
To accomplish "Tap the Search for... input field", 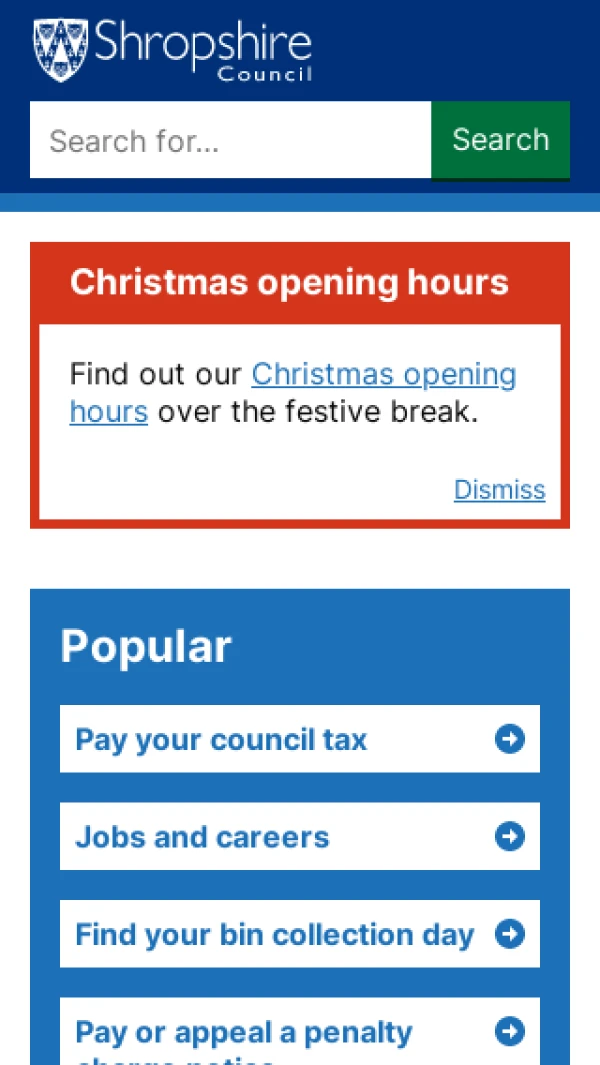I will coord(230,140).
